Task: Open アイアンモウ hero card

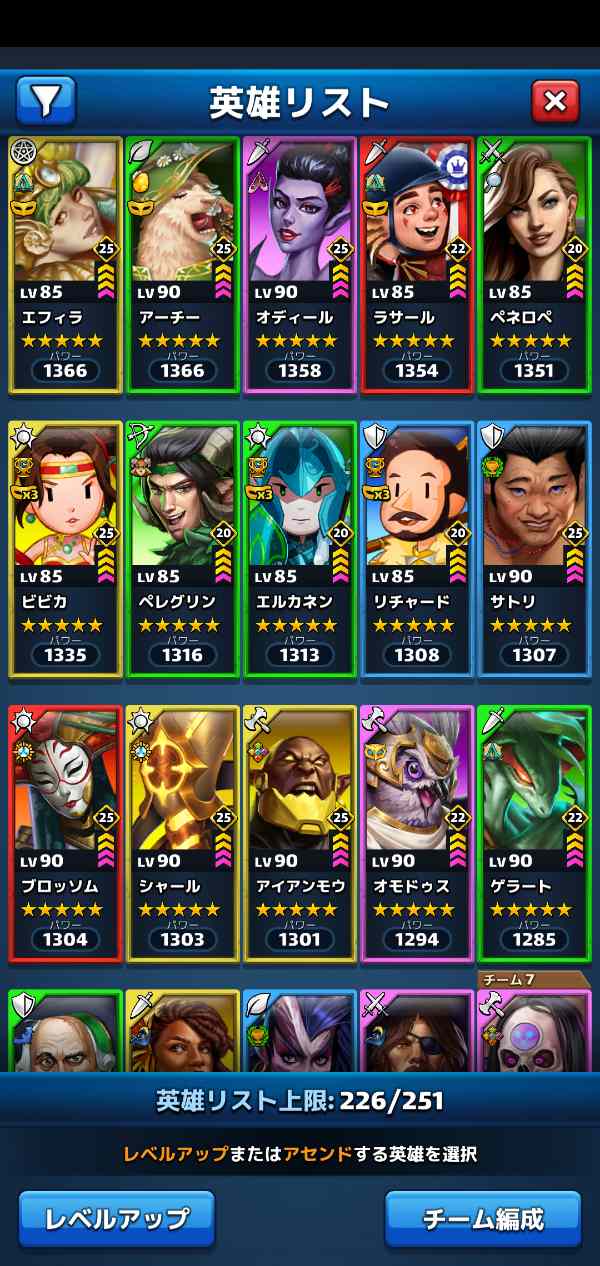Action: tap(300, 832)
